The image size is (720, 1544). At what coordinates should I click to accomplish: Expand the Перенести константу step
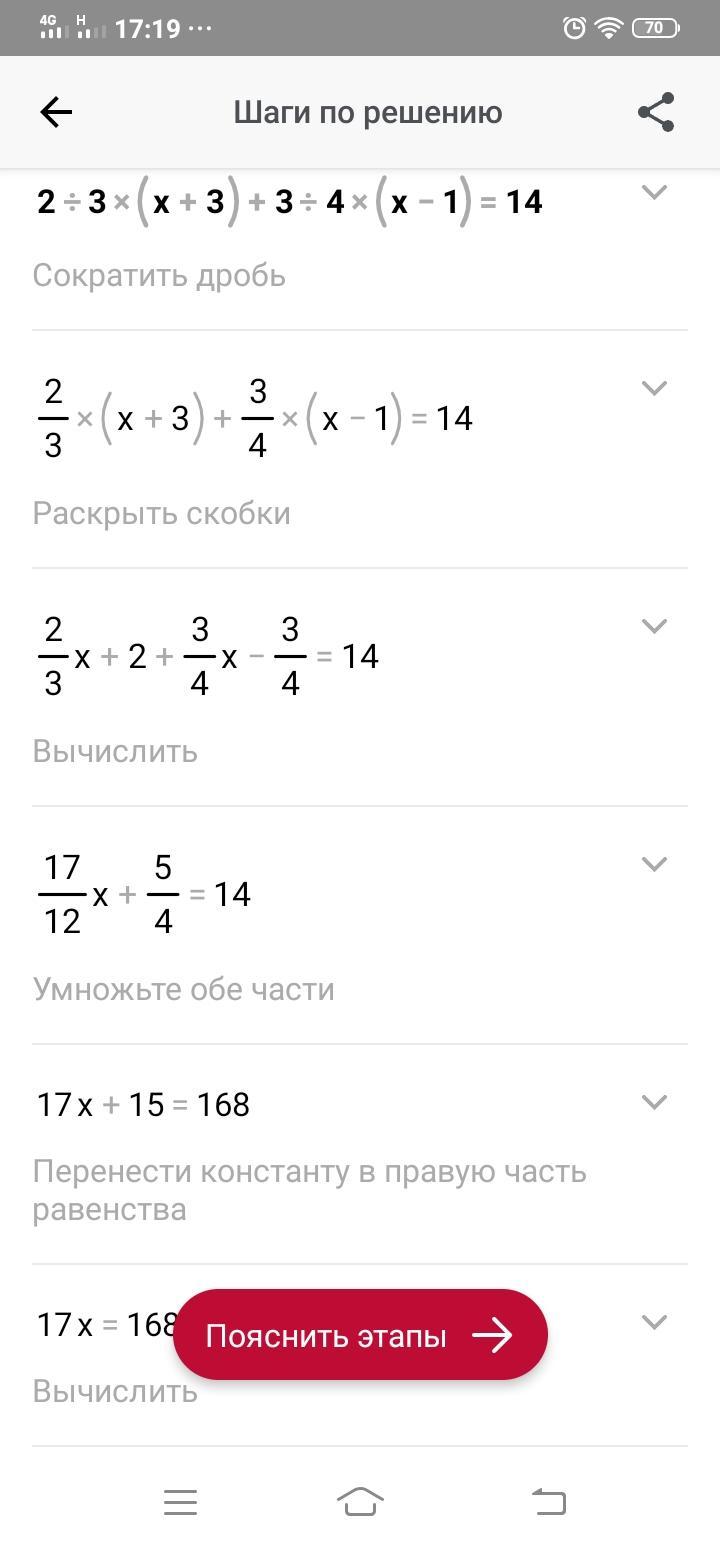[x=653, y=1102]
